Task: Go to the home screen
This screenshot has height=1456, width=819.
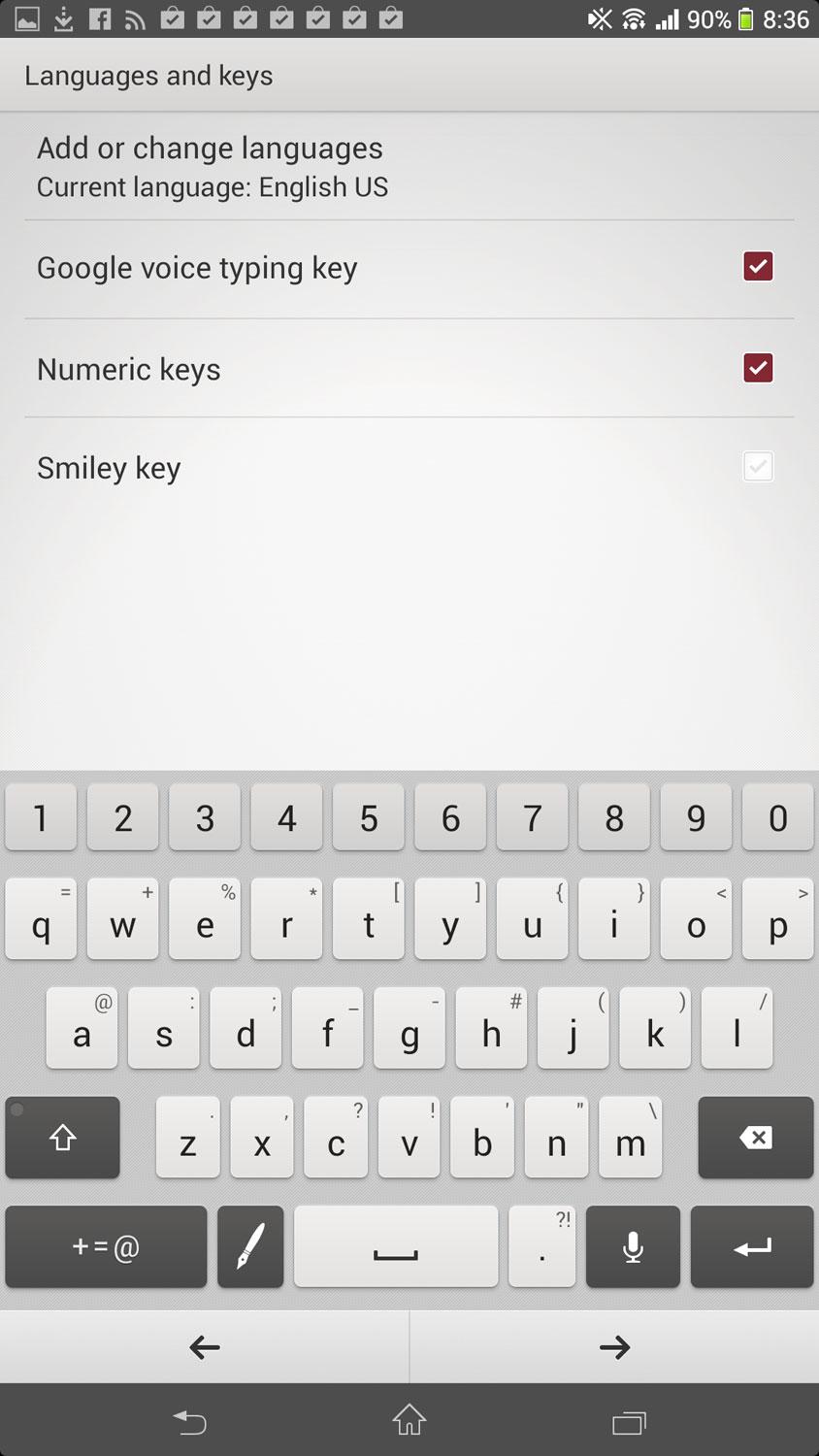Action: pos(409,1420)
